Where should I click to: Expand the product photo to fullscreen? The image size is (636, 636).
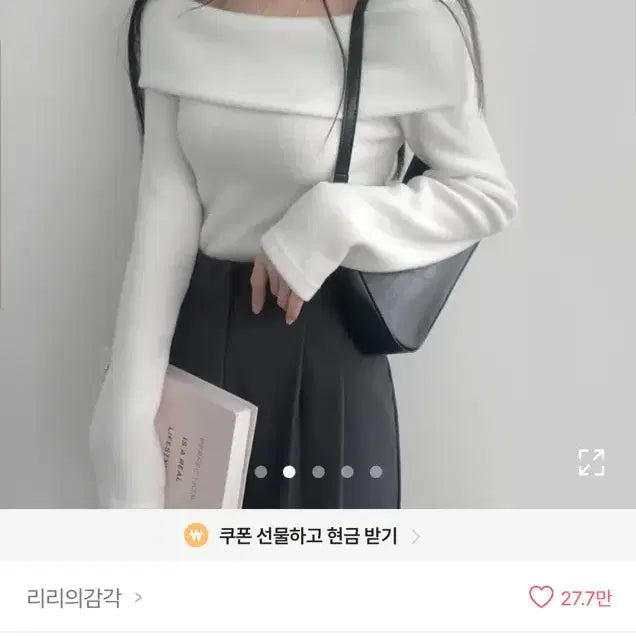coord(591,462)
